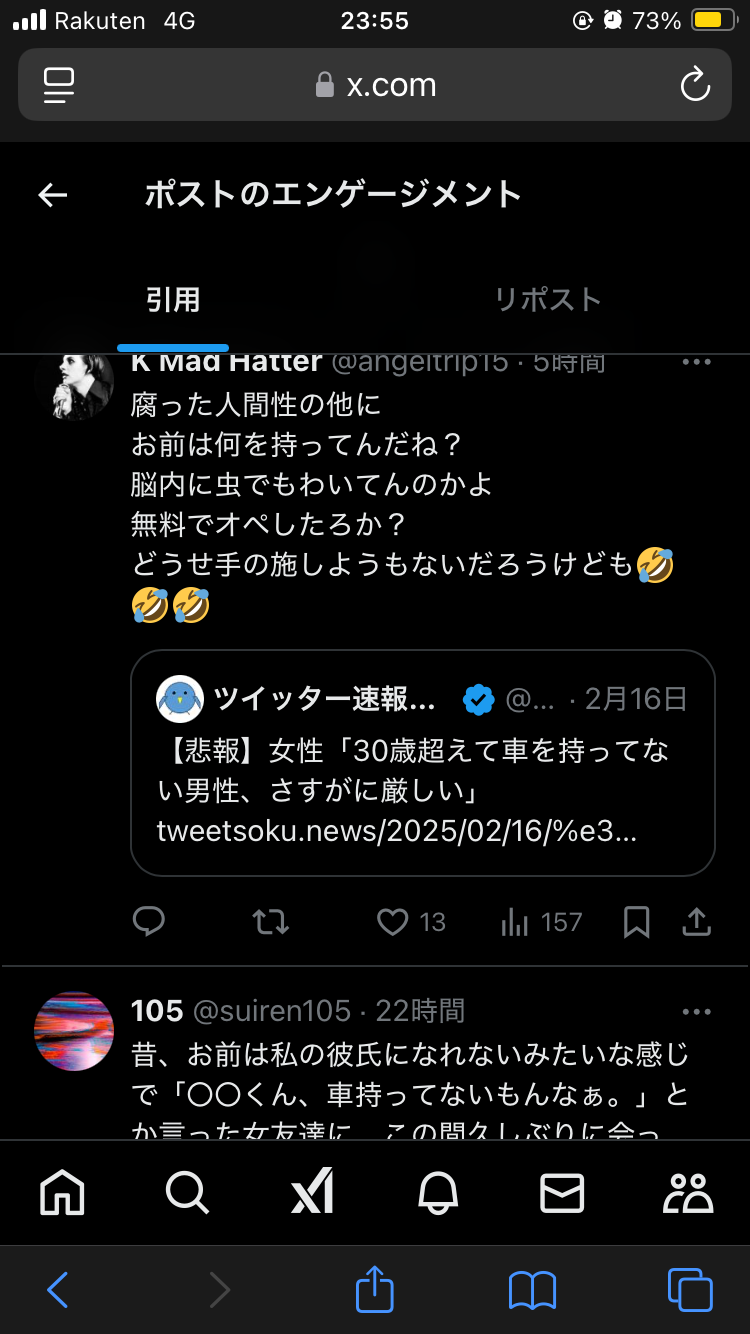Select the 引用 tab
The image size is (750, 1334).
click(173, 300)
